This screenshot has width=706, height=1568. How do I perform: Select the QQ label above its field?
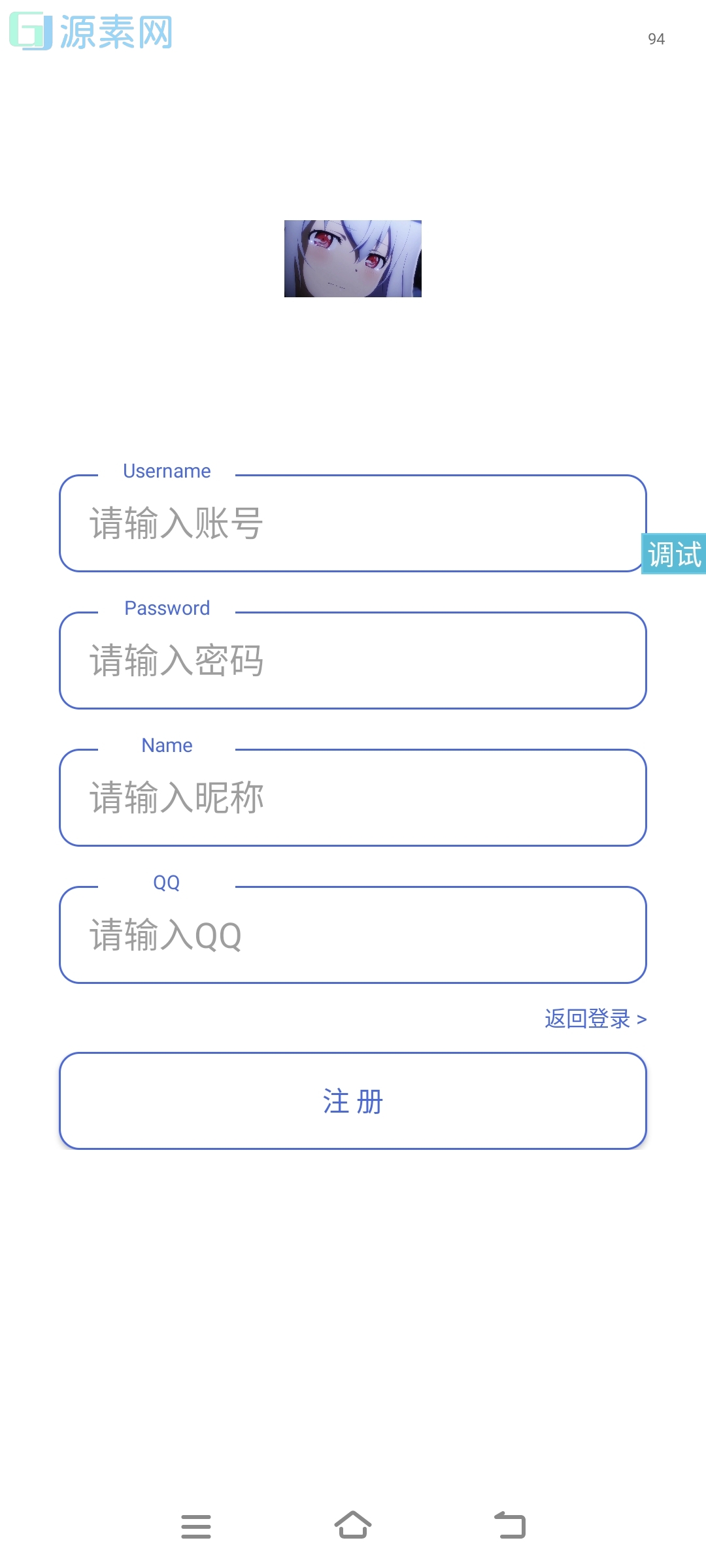pyautogui.click(x=167, y=883)
